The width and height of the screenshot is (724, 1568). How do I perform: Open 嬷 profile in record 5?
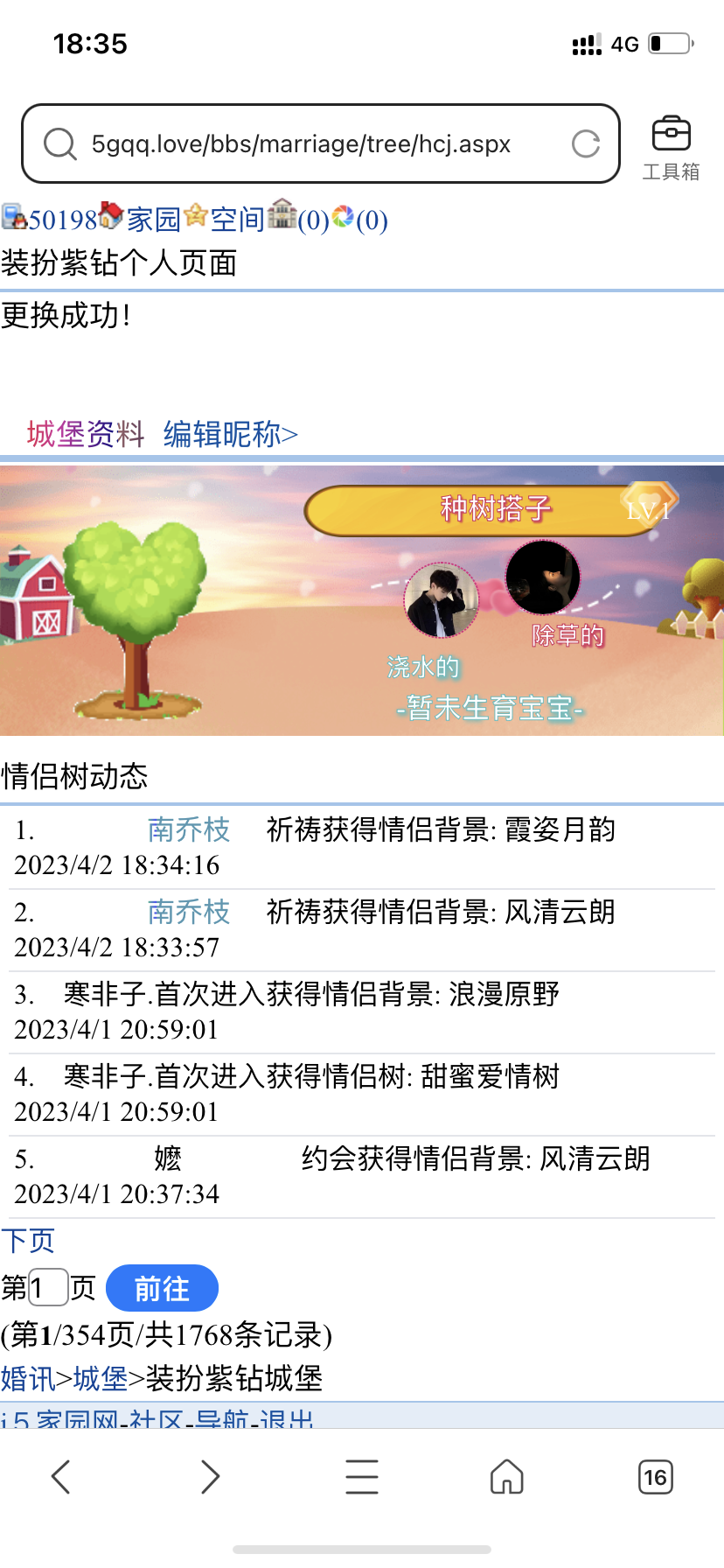tap(168, 1158)
